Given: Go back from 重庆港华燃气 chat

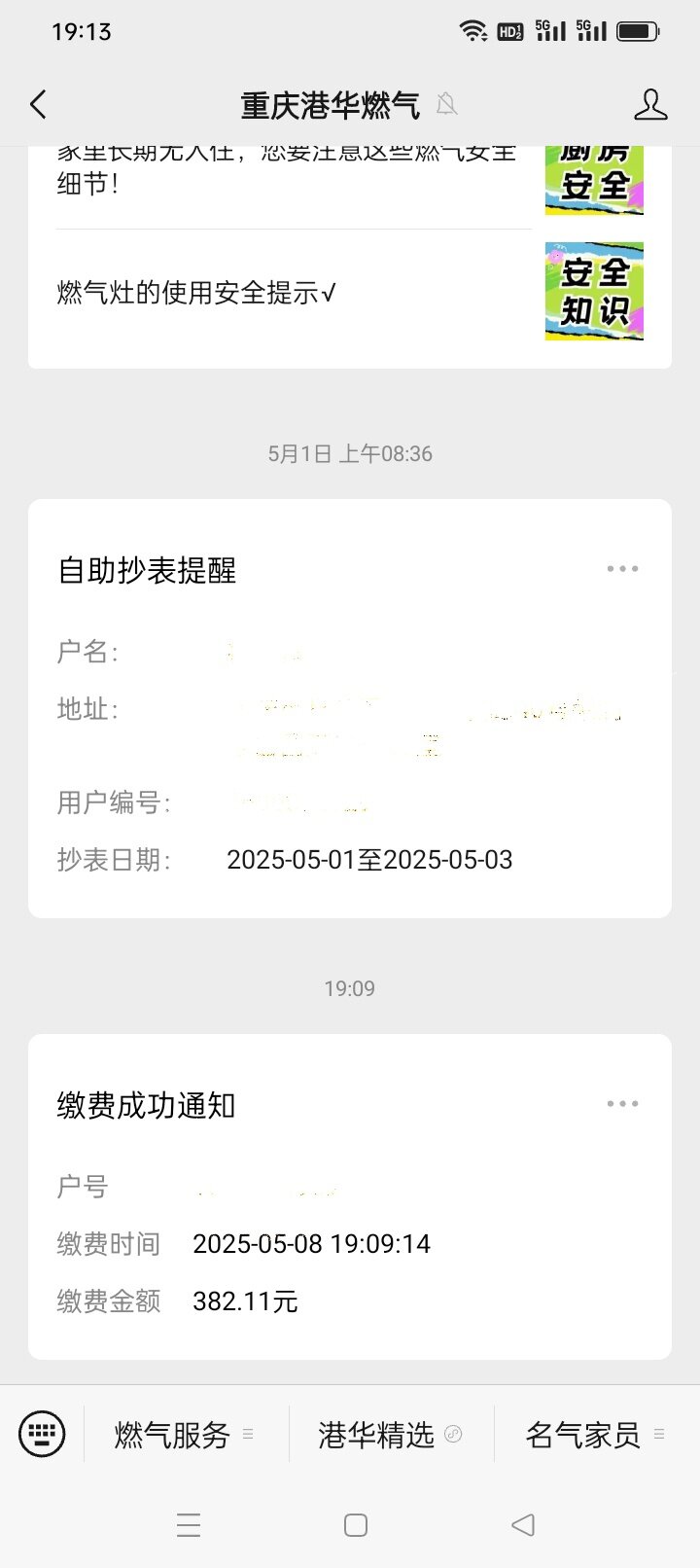Looking at the screenshot, I should [39, 105].
